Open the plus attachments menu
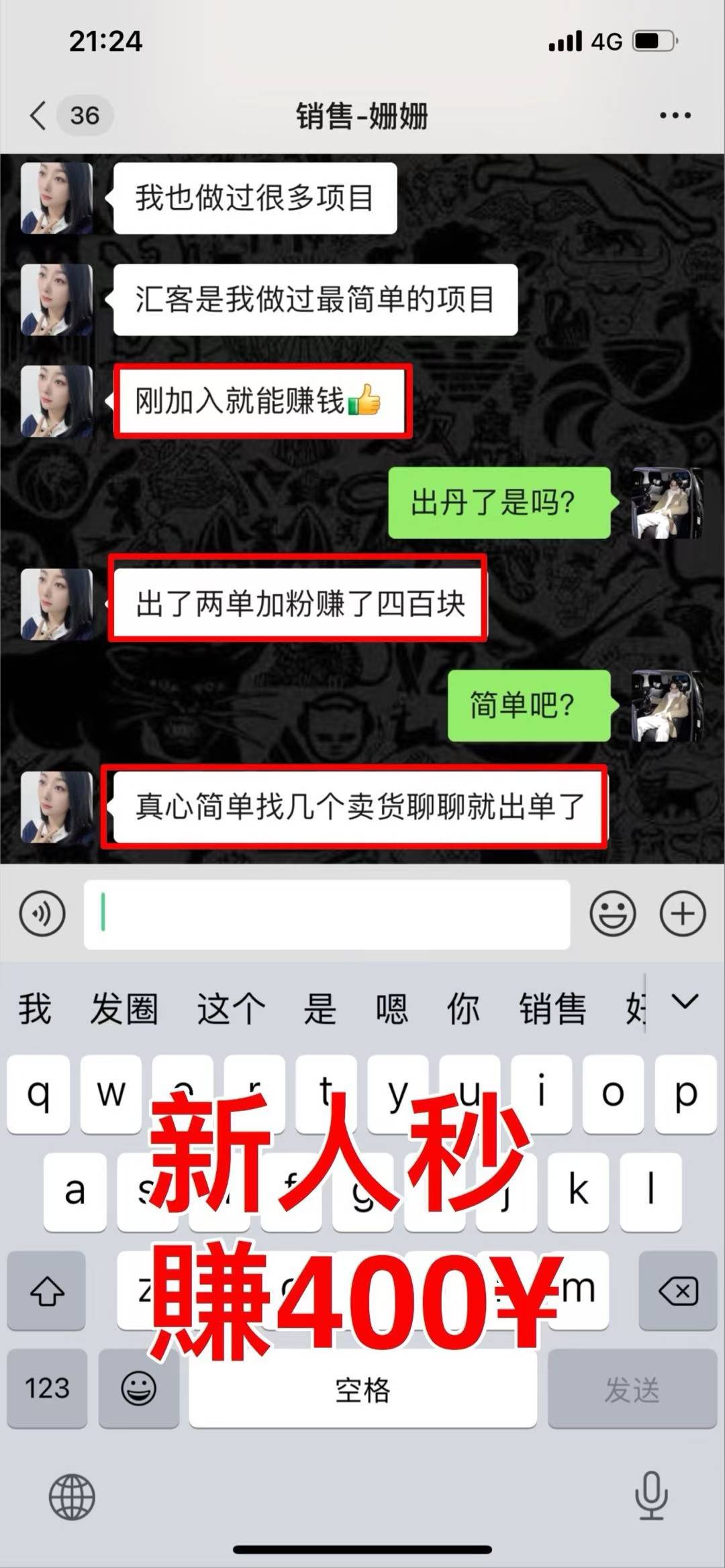725x1568 pixels. pyautogui.click(x=683, y=914)
